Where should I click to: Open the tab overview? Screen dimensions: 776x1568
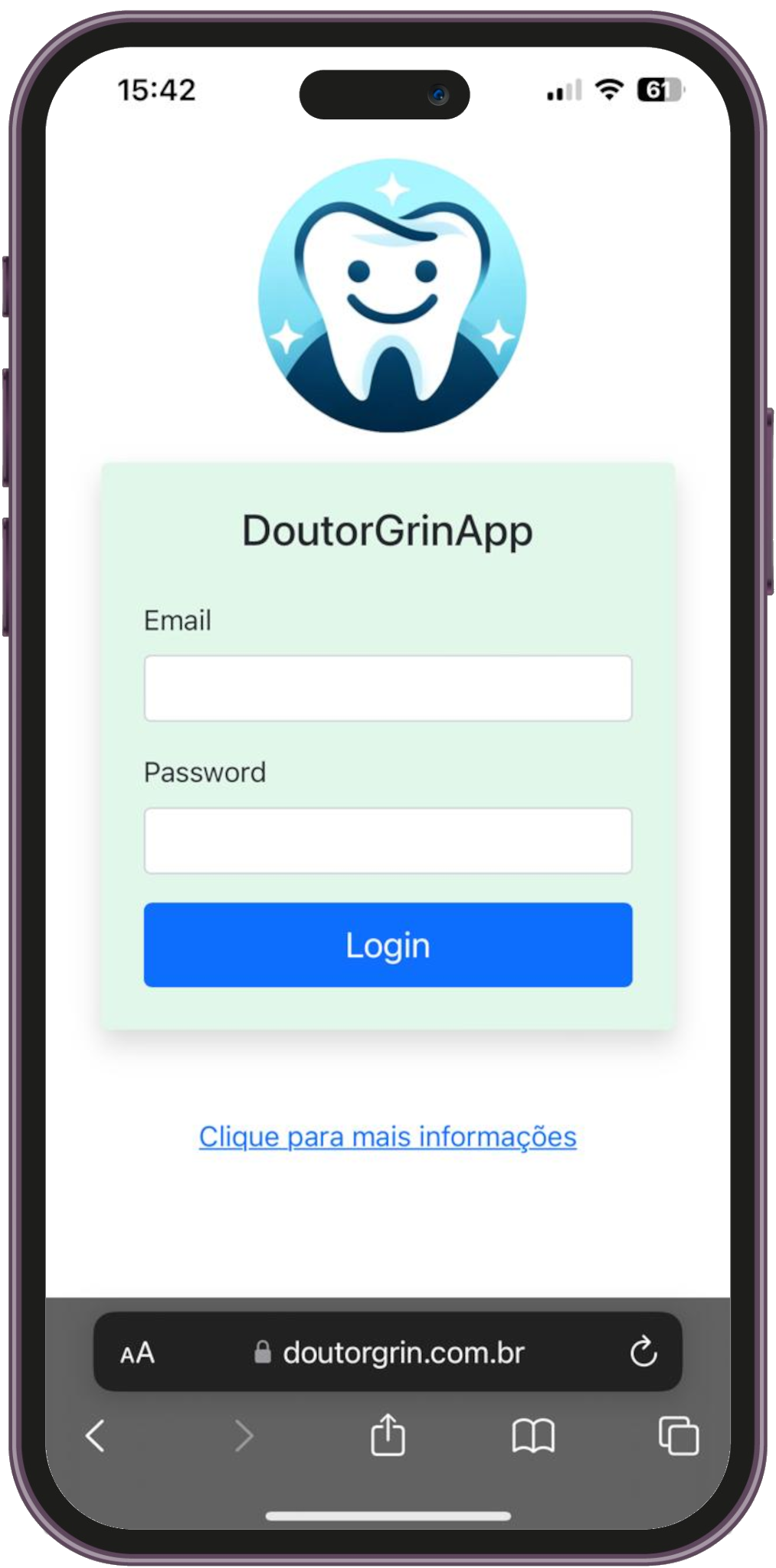[x=677, y=1436]
